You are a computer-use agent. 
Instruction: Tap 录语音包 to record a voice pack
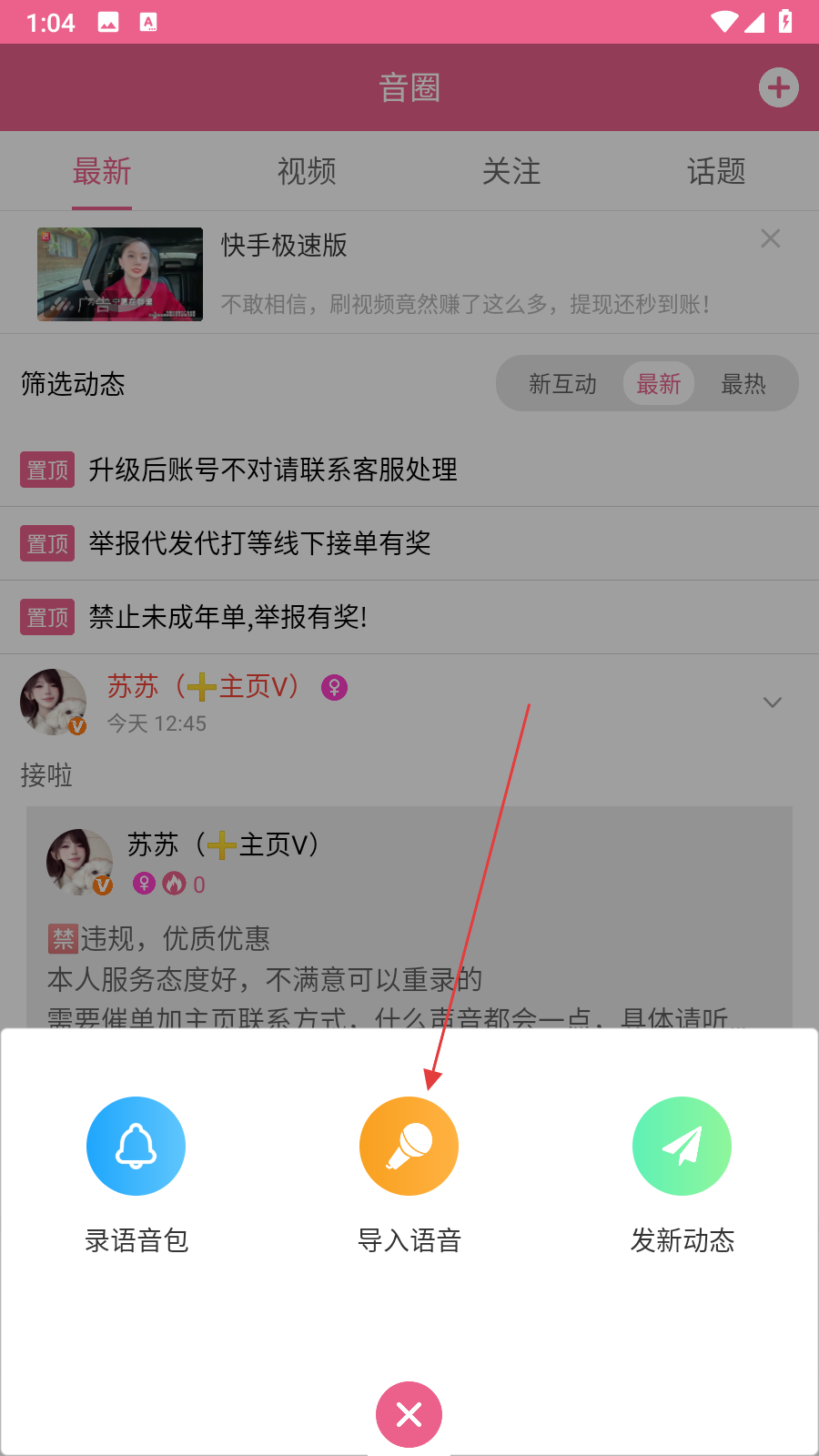coord(136,1146)
